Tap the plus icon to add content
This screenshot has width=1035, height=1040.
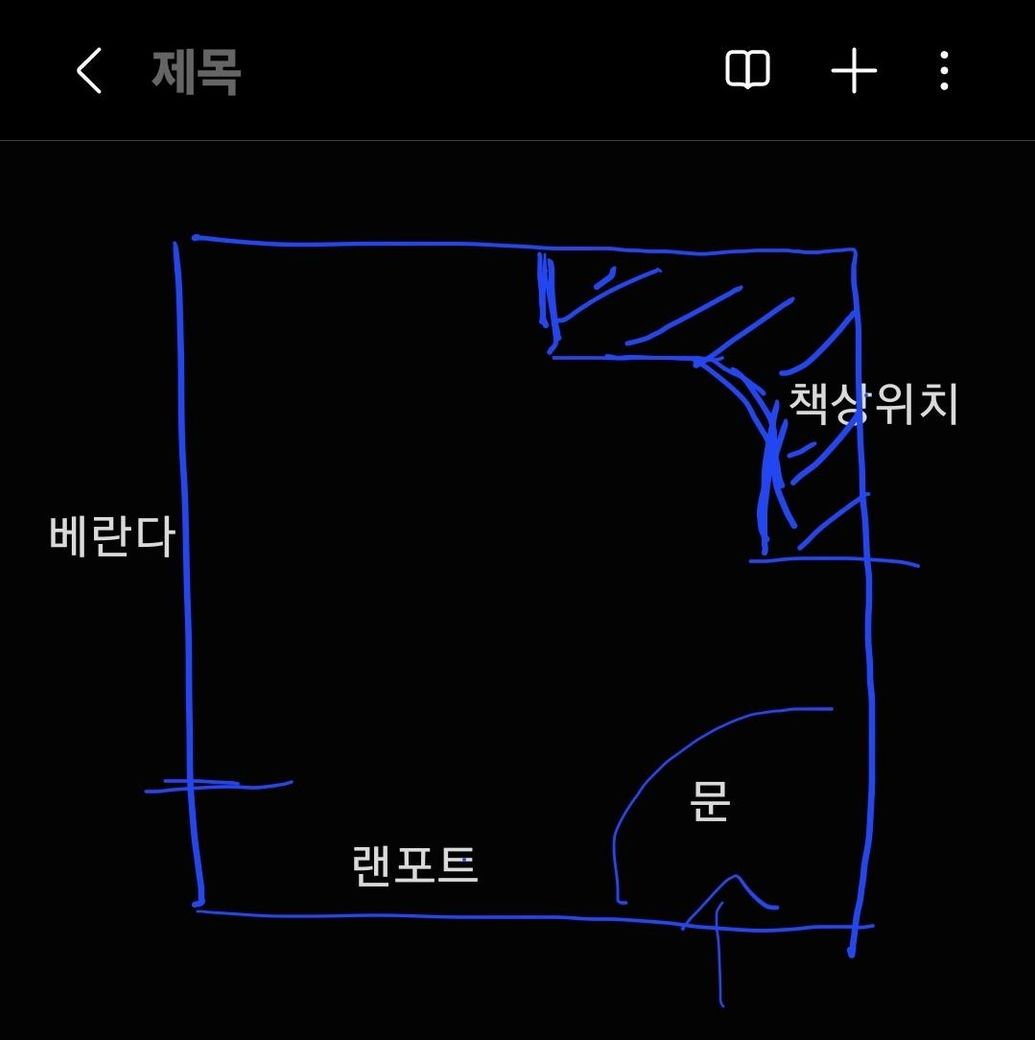coord(854,72)
